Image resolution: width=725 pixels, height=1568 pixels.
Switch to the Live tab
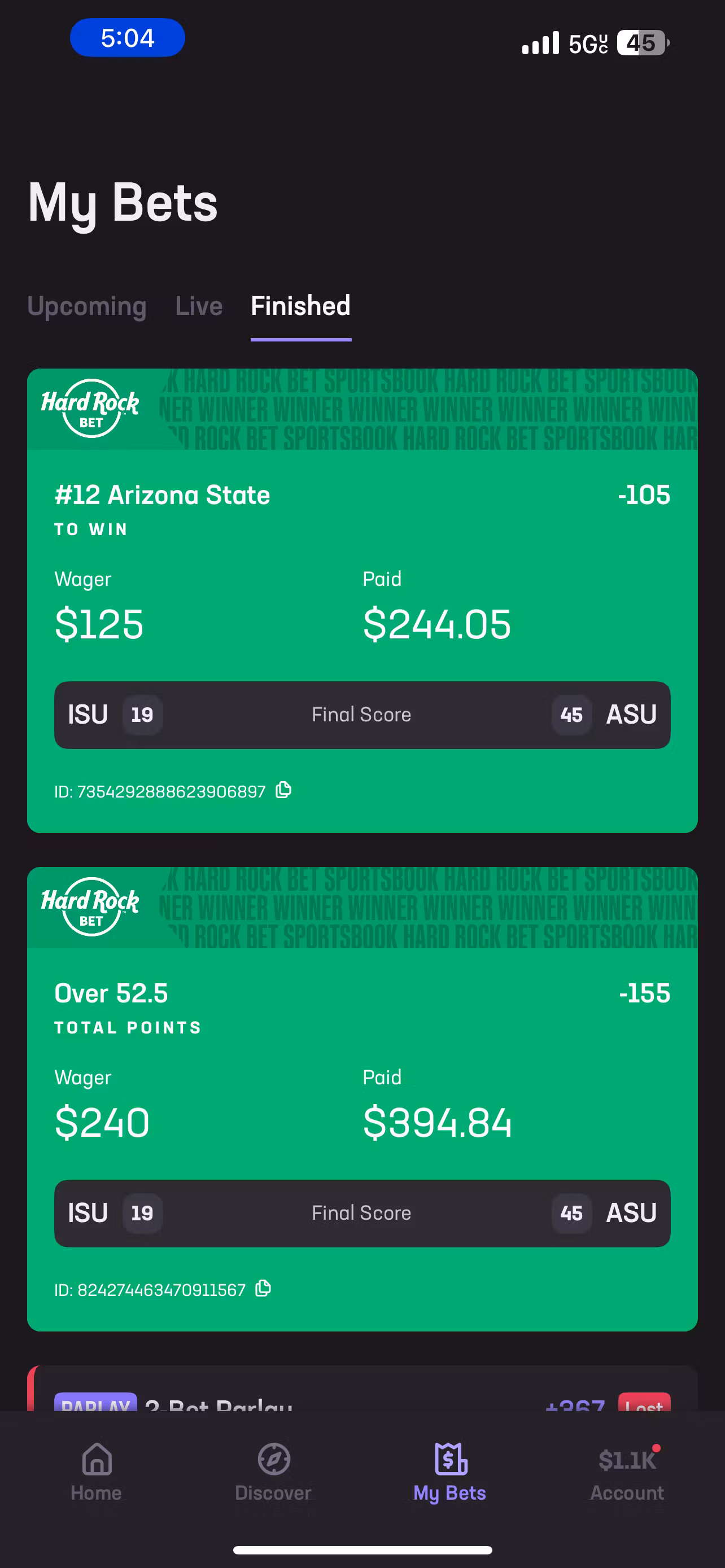coord(198,306)
